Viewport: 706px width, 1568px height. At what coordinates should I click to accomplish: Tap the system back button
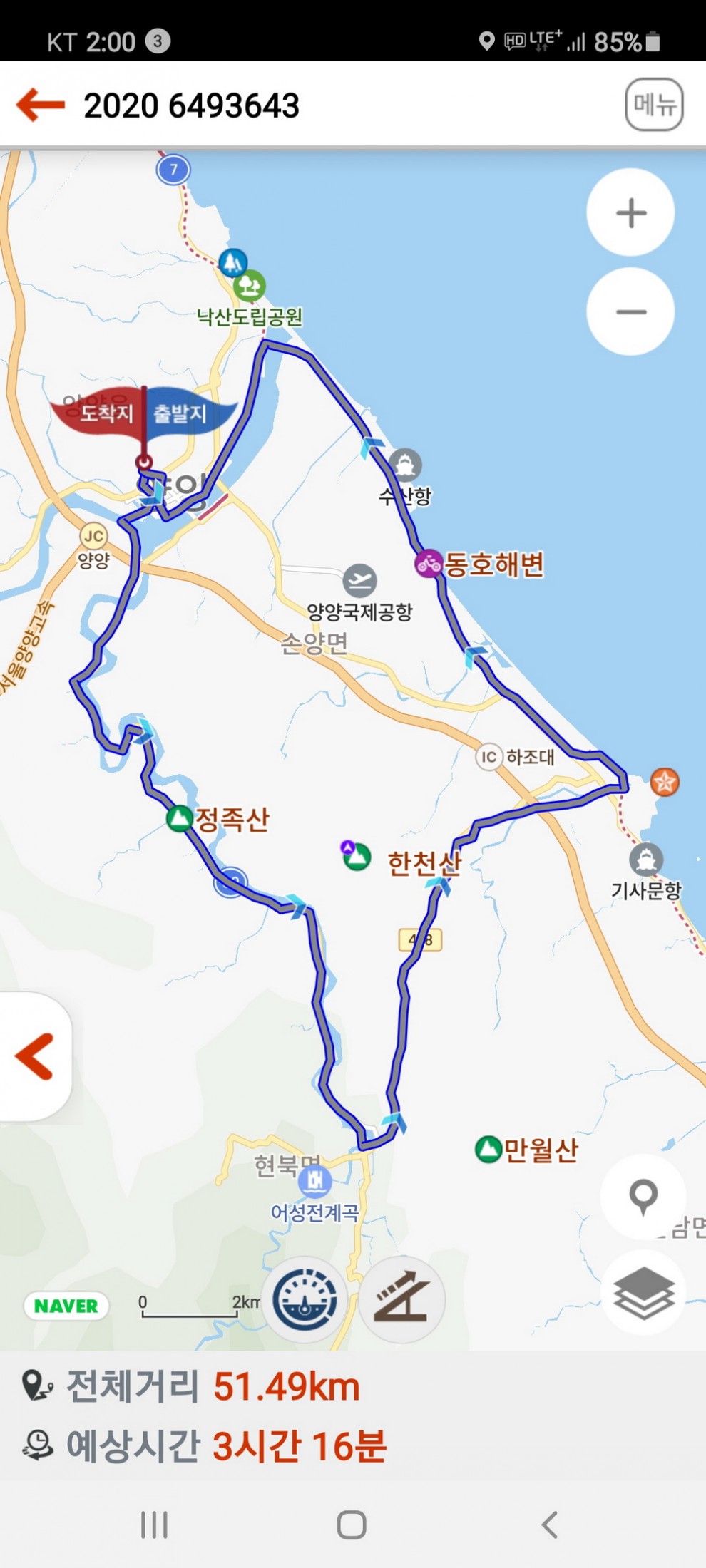coord(549,1525)
